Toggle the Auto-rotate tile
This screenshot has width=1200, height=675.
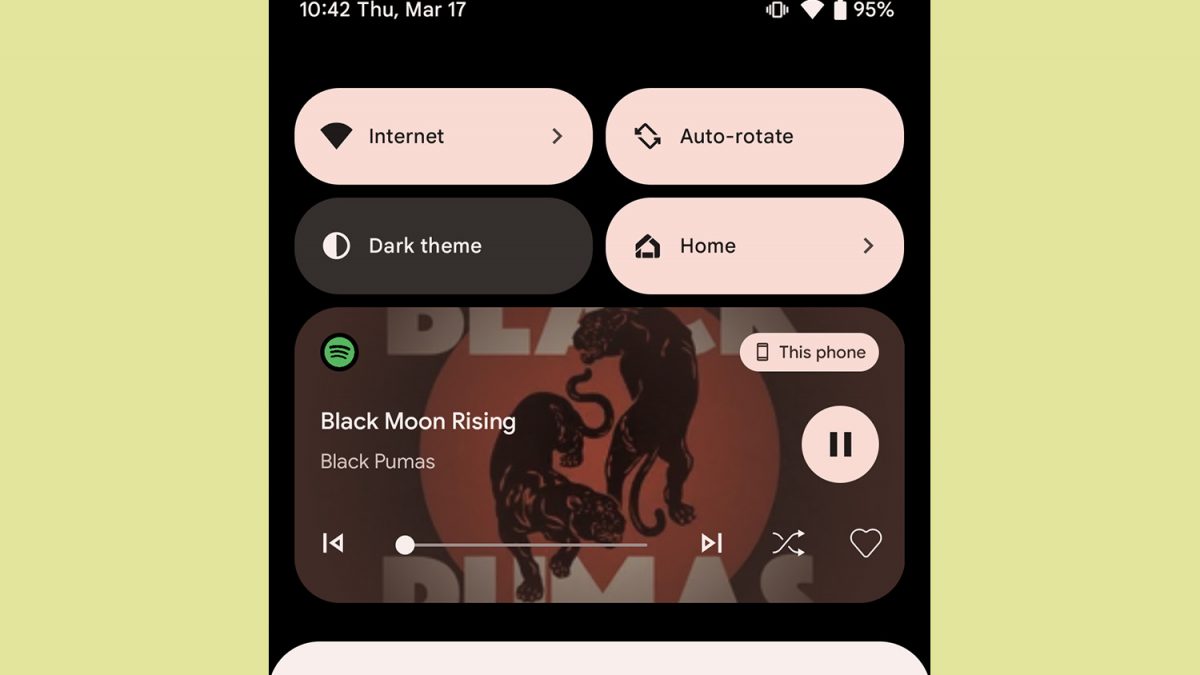(x=754, y=136)
